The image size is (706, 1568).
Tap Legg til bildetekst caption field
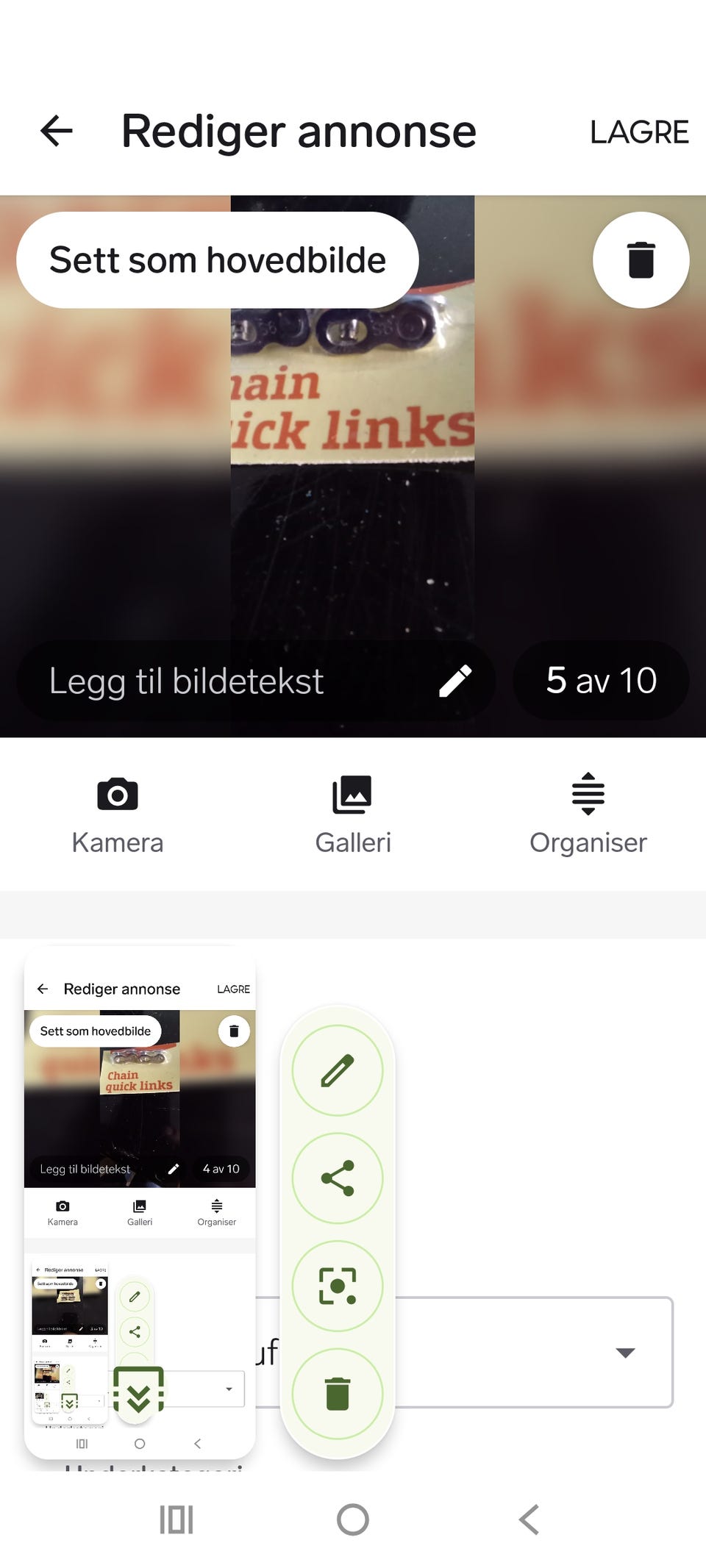(187, 680)
